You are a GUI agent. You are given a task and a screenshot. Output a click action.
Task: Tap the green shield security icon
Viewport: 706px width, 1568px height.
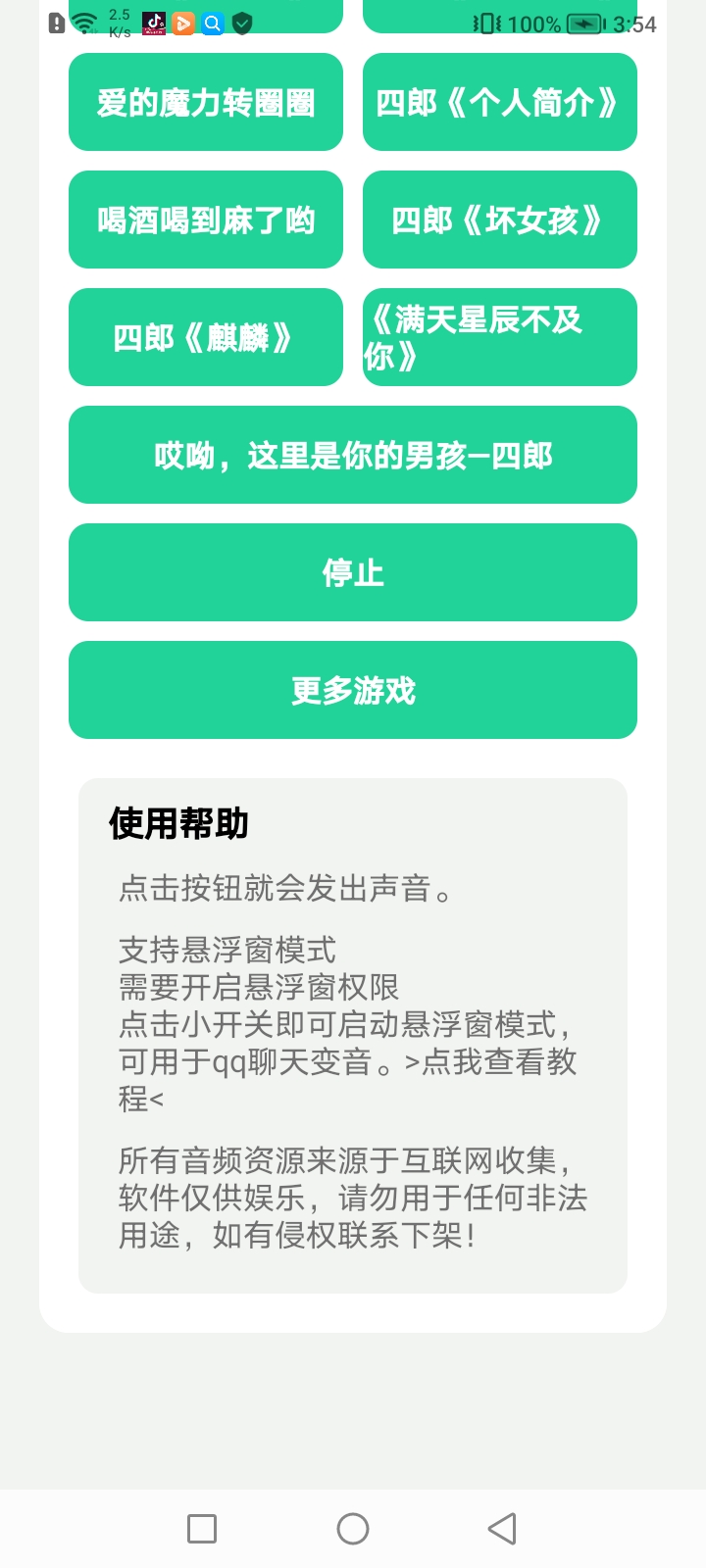point(243,24)
